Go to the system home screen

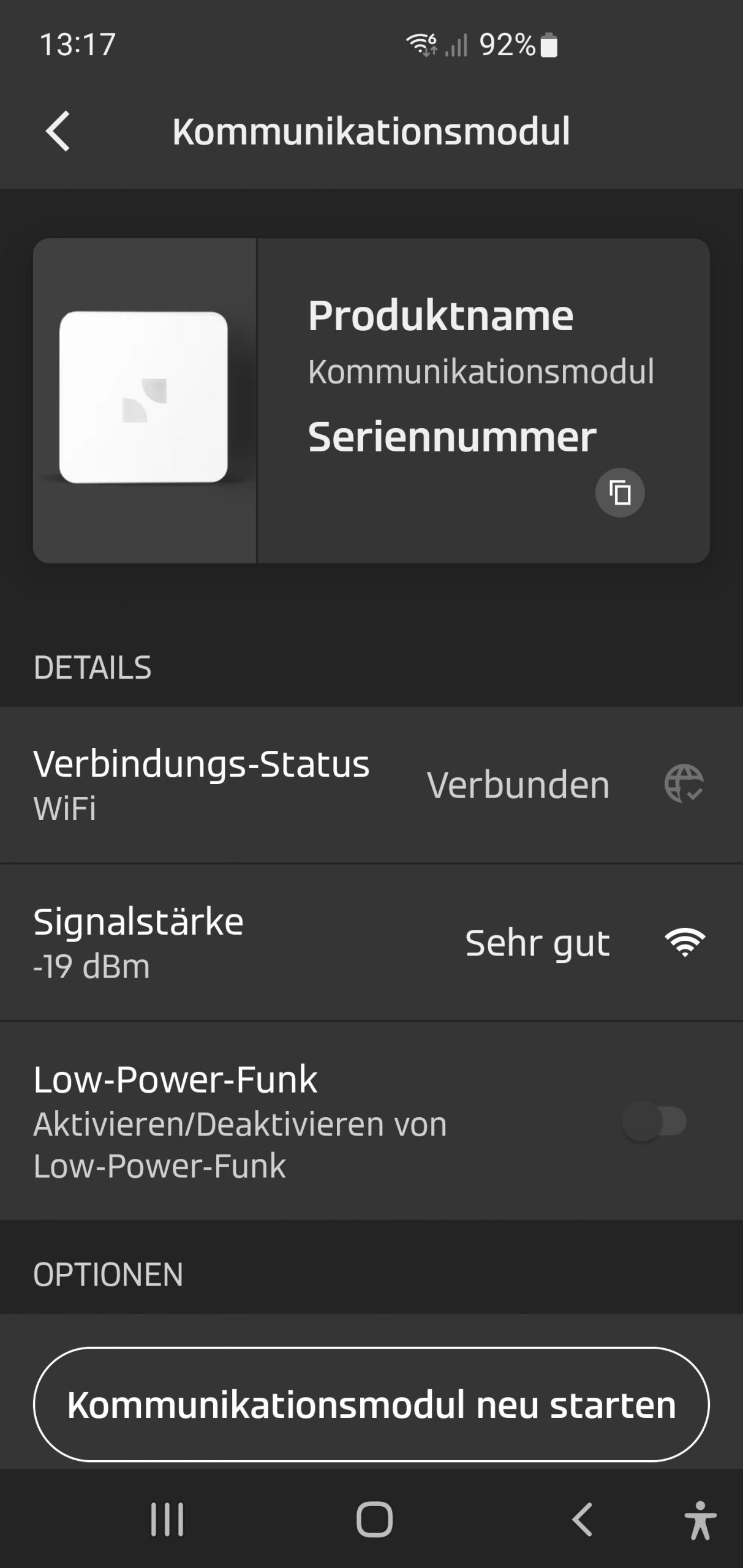[x=374, y=1519]
